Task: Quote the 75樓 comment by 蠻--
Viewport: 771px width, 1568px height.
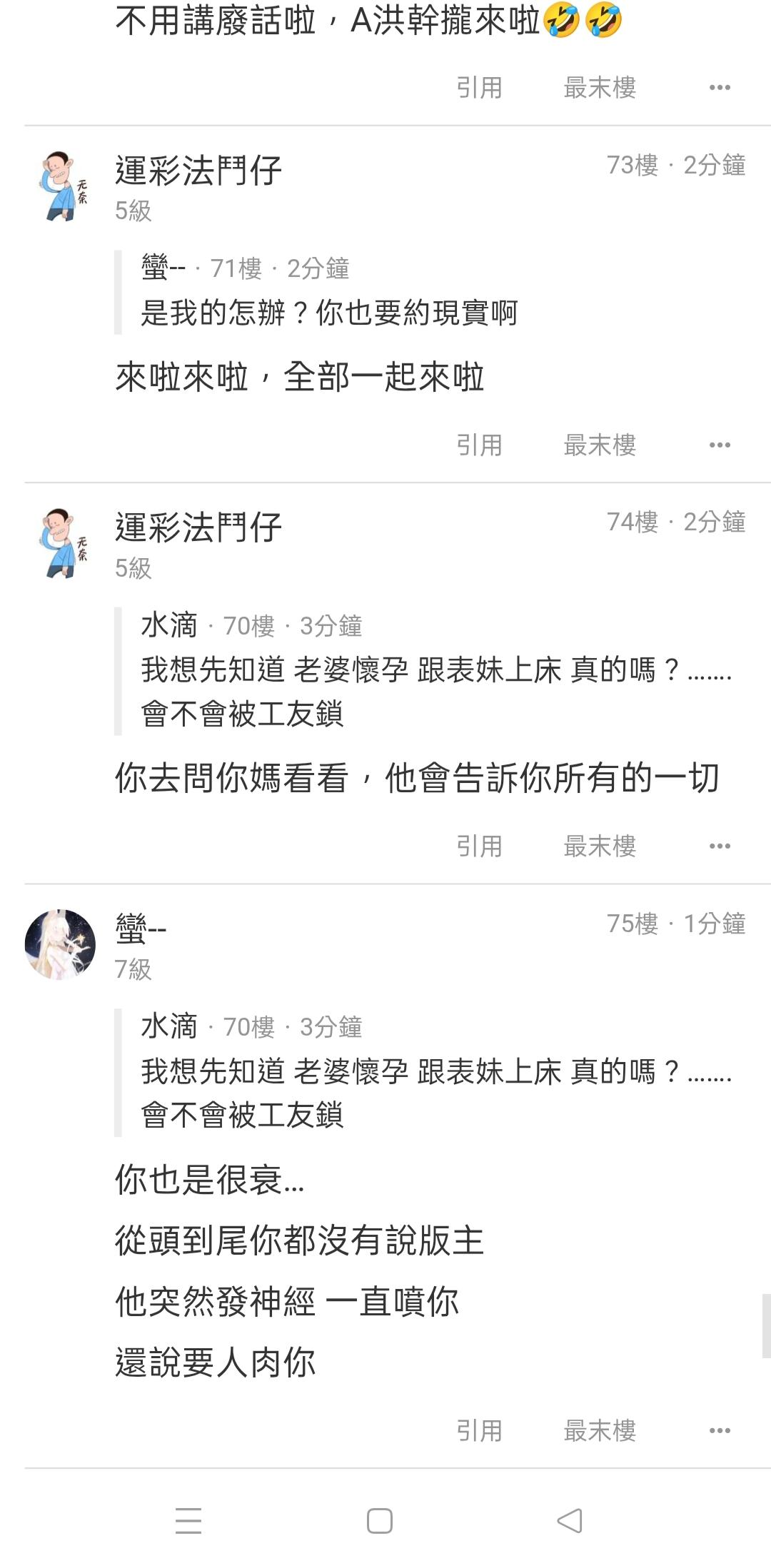Action: coord(479,1431)
